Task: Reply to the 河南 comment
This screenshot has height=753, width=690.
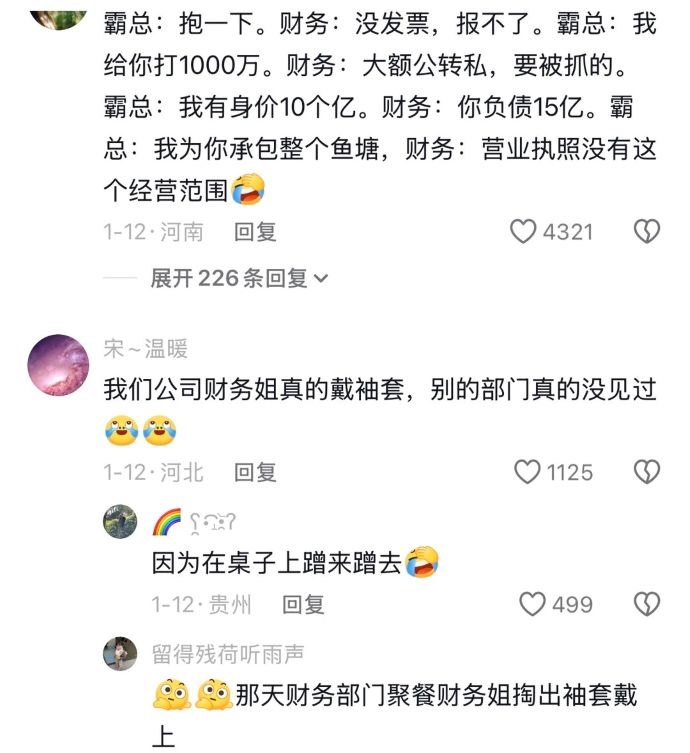Action: point(255,232)
